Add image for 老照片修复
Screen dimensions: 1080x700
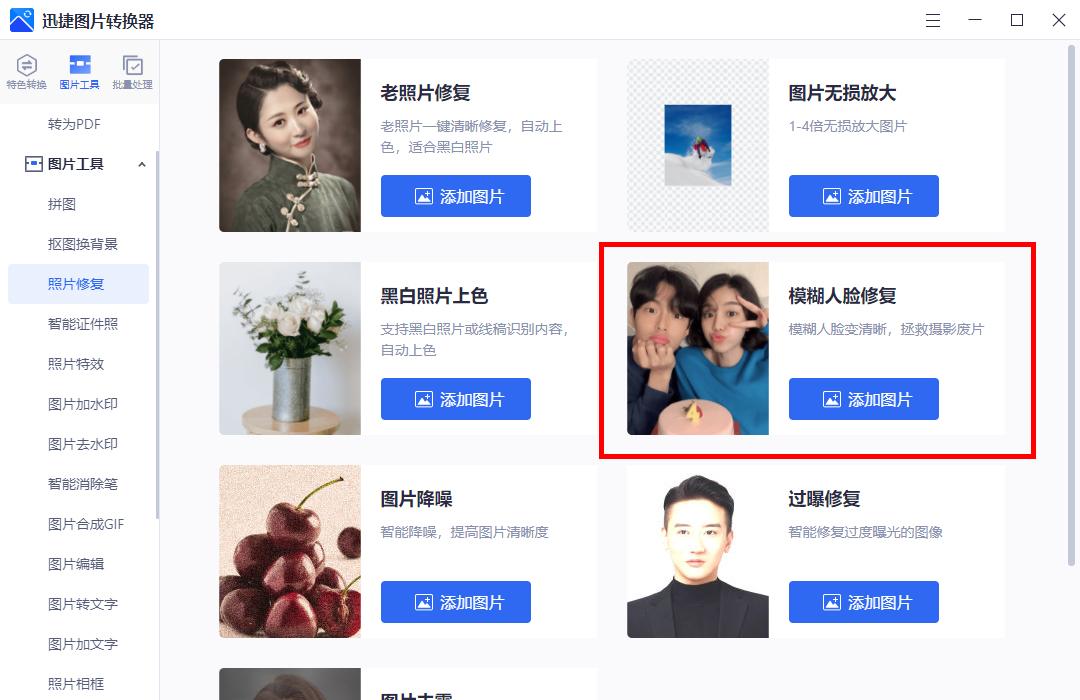pos(456,196)
